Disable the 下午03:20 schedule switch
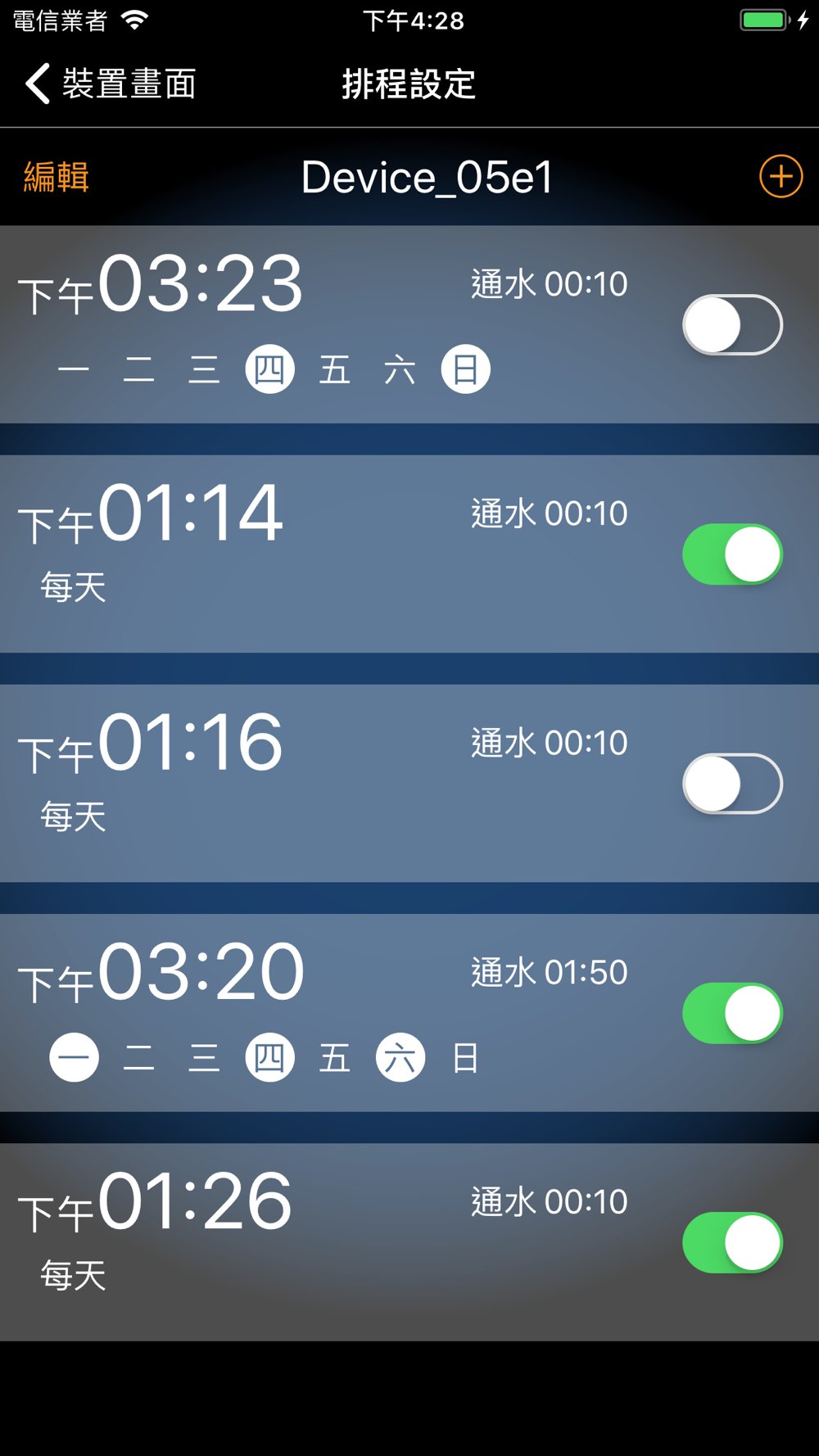819x1456 pixels. pyautogui.click(x=732, y=1013)
